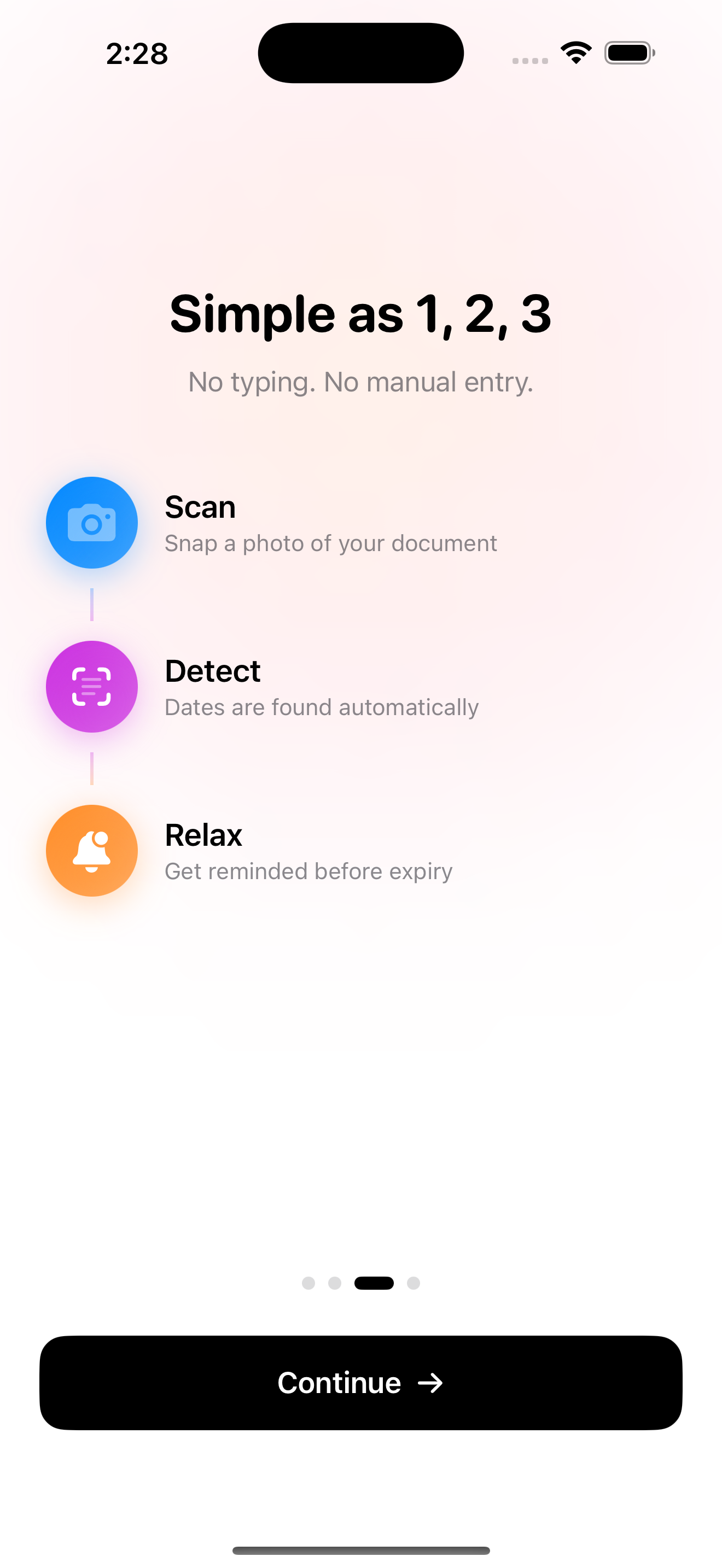Select the onboarding page indicator dots
722x1568 pixels.
(x=360, y=1283)
